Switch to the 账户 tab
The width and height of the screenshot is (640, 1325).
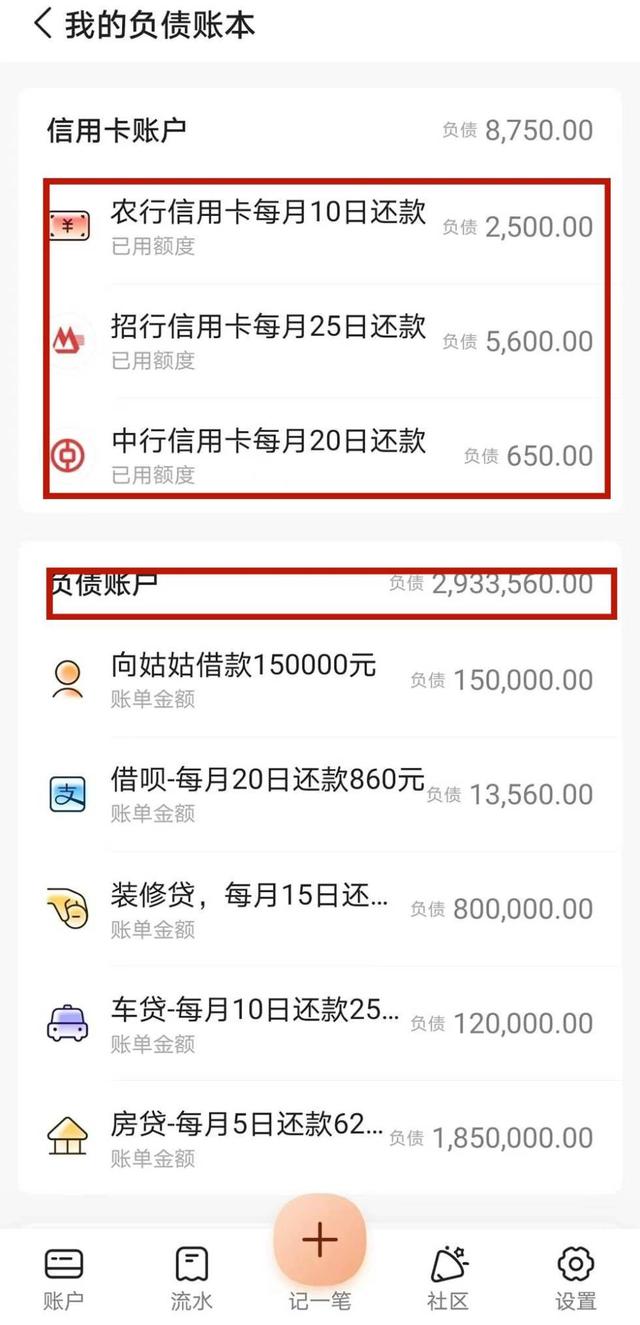click(64, 1277)
